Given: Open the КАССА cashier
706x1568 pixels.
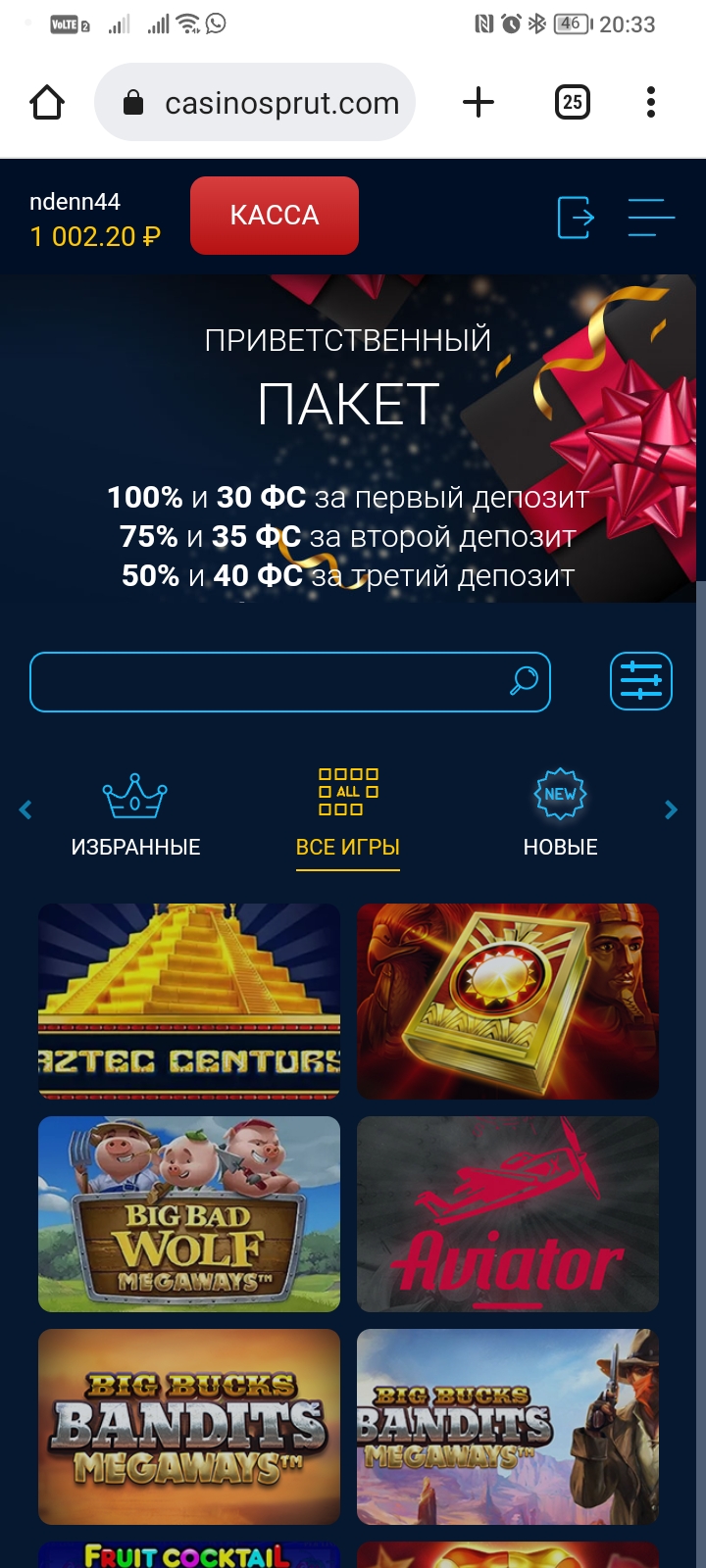Looking at the screenshot, I should click(275, 216).
